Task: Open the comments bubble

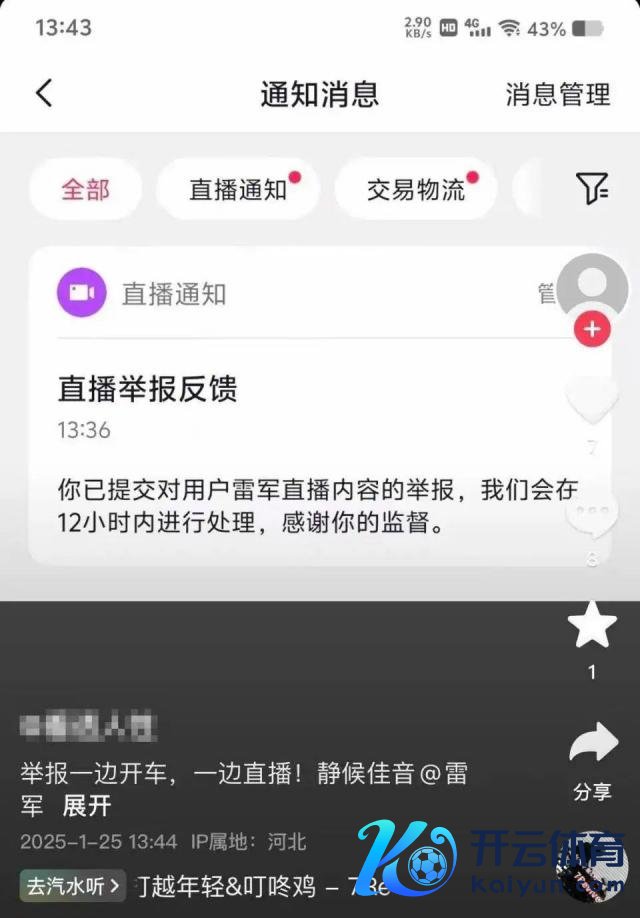Action: tap(592, 514)
